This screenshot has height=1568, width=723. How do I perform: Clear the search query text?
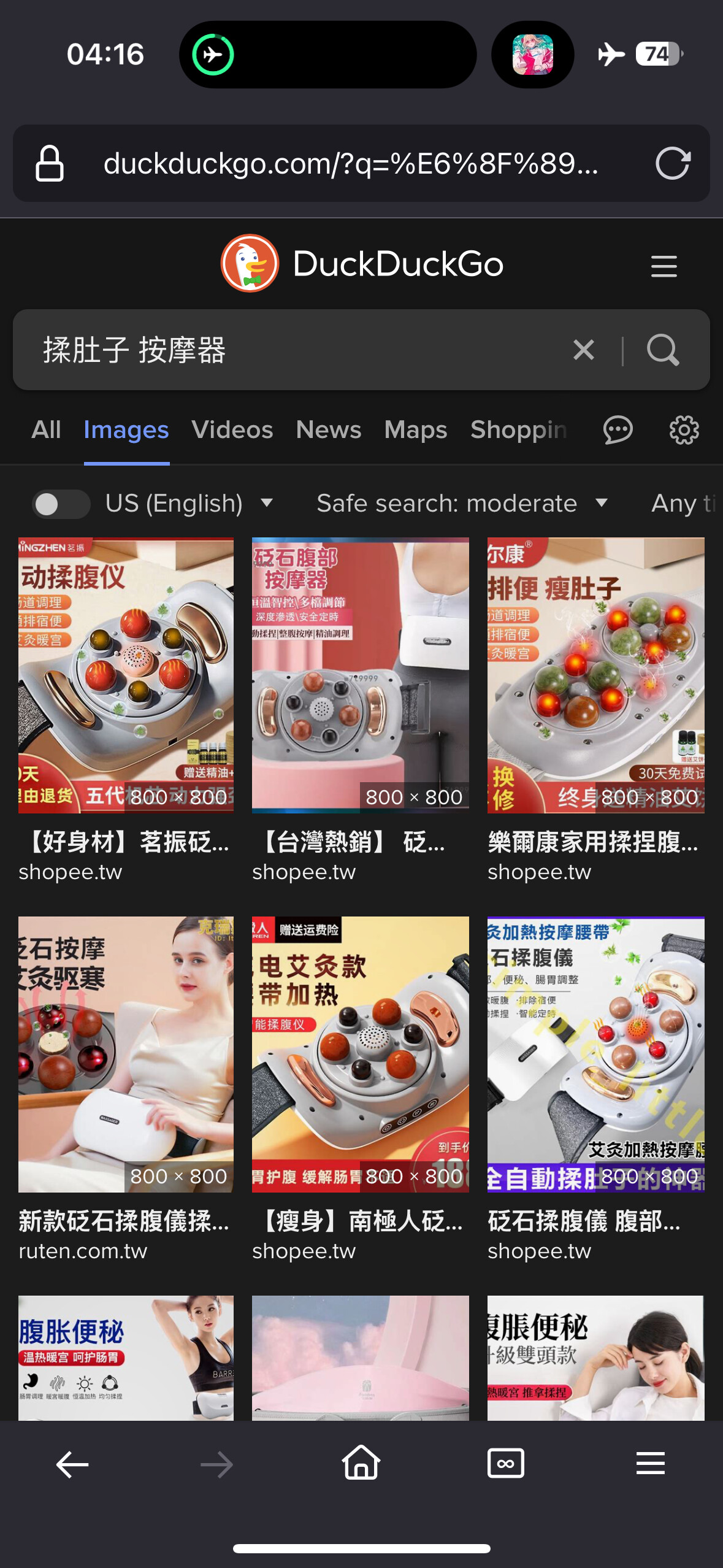[583, 350]
